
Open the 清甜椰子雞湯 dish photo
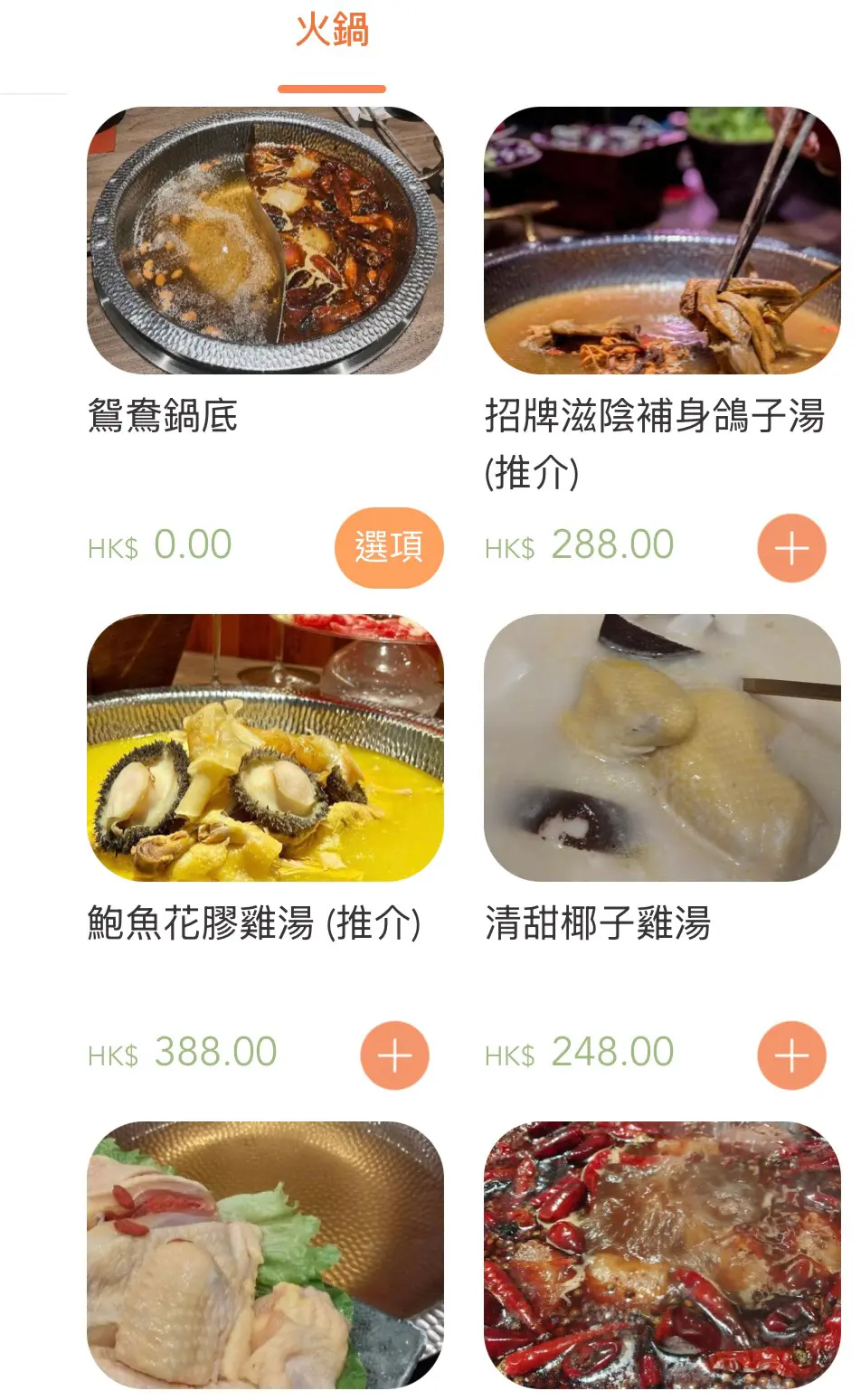pos(662,747)
